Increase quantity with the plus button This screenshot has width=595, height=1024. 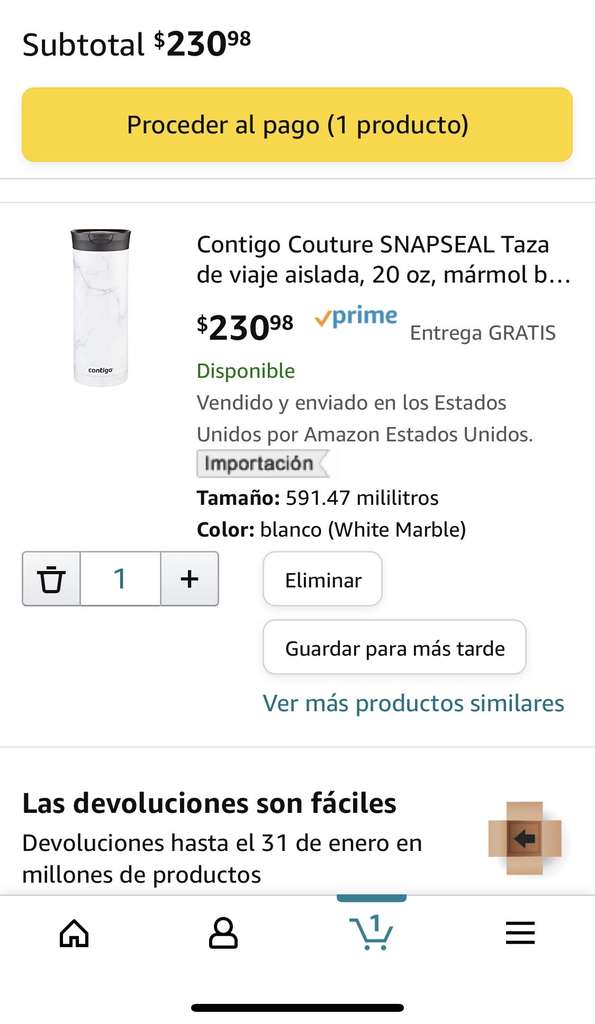coord(189,579)
